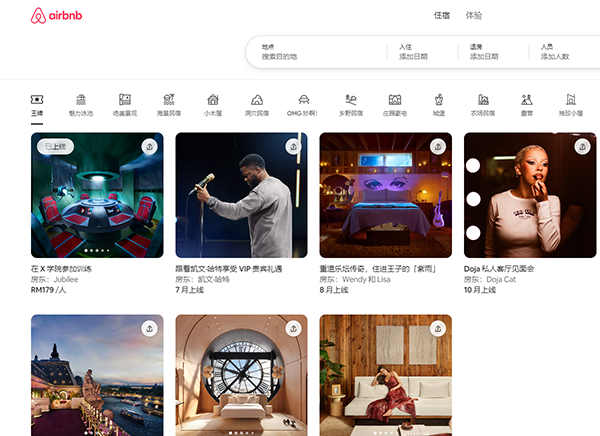Switch to the 体验 tab
600x436 pixels.
(x=473, y=16)
